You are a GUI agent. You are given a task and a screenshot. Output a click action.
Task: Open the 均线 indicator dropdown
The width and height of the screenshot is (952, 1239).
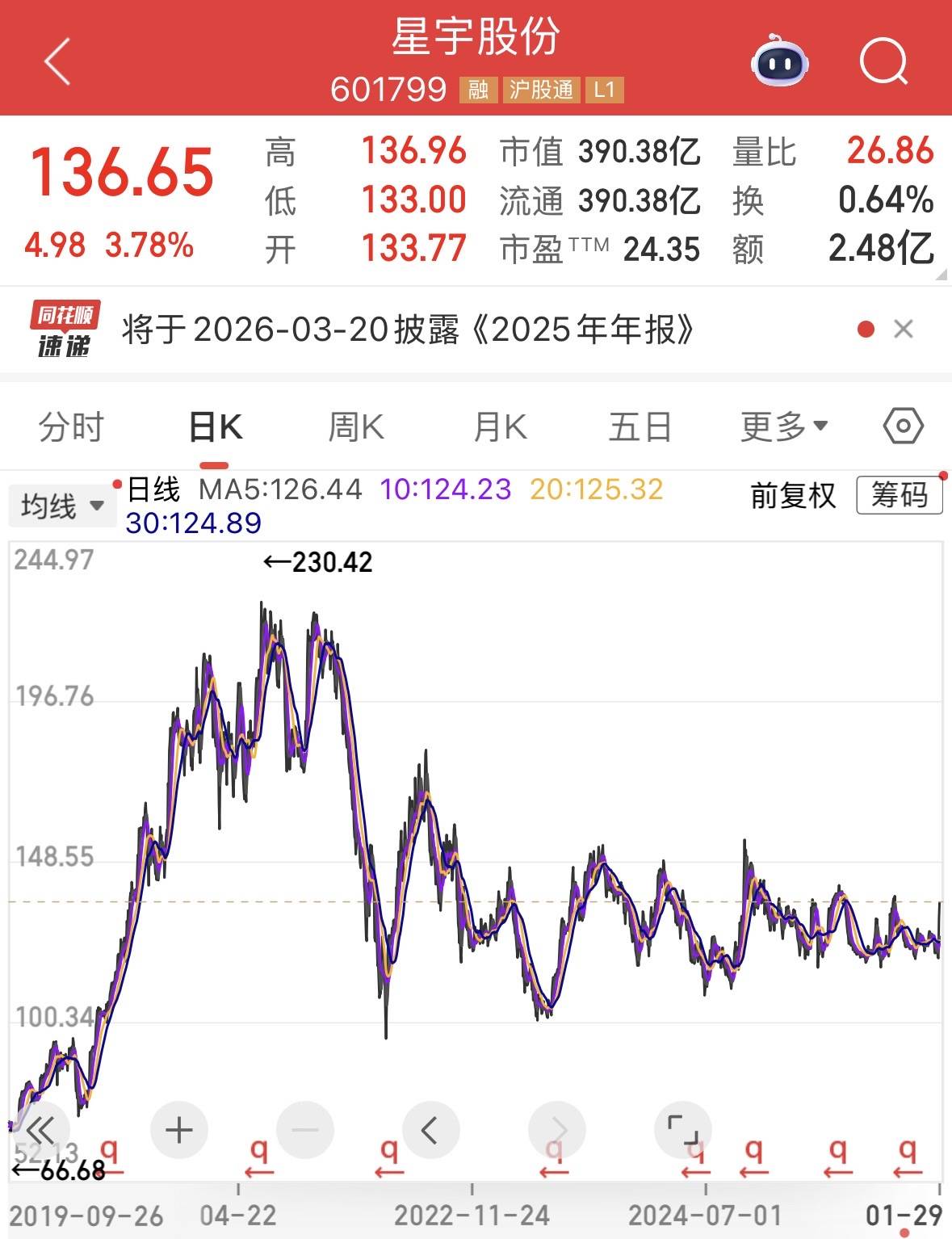click(62, 506)
